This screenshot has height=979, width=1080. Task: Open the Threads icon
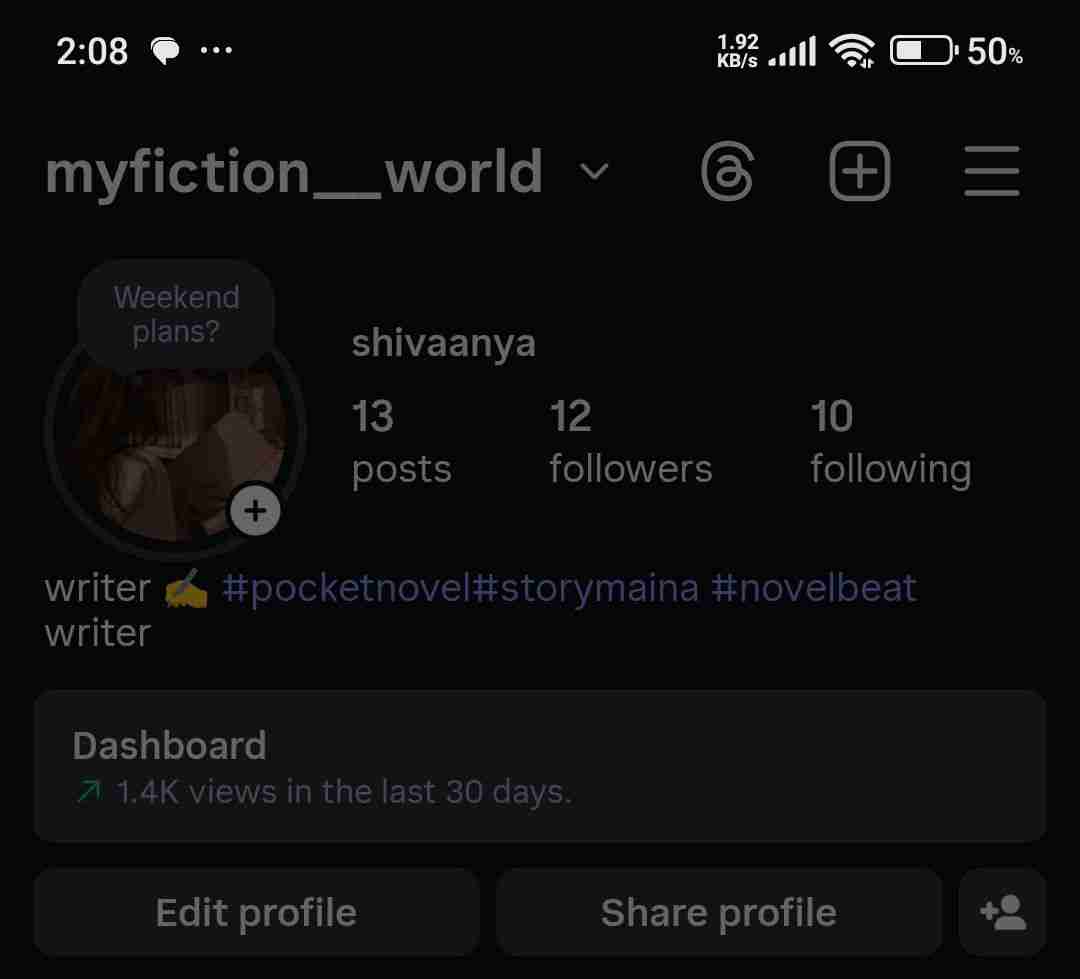[x=727, y=172]
